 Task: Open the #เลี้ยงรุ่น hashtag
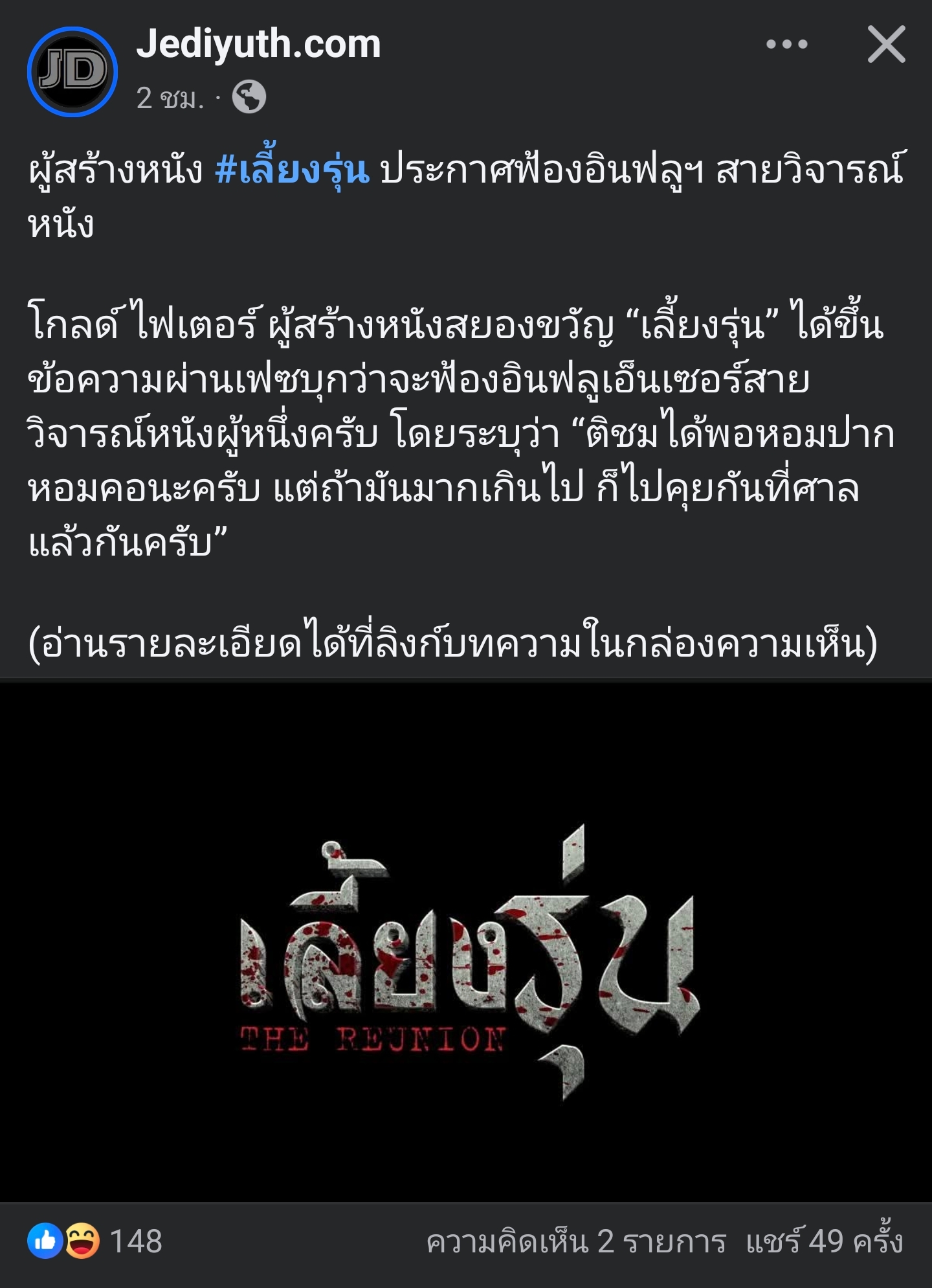pyautogui.click(x=292, y=170)
